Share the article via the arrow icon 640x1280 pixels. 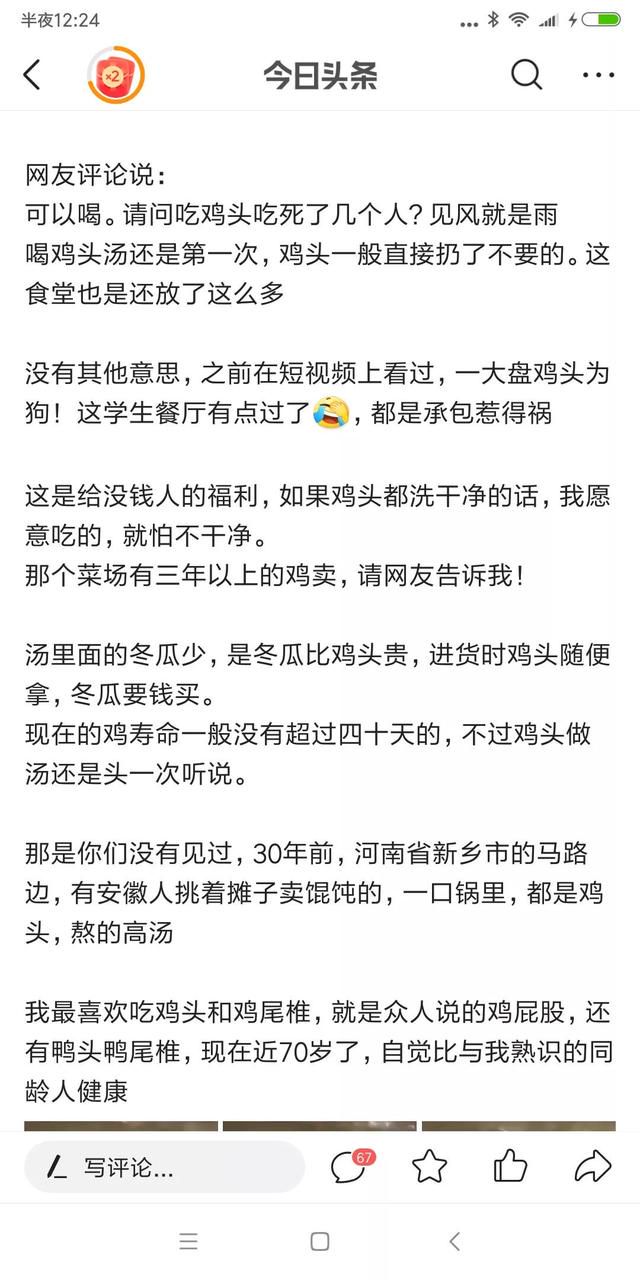pyautogui.click(x=593, y=1166)
